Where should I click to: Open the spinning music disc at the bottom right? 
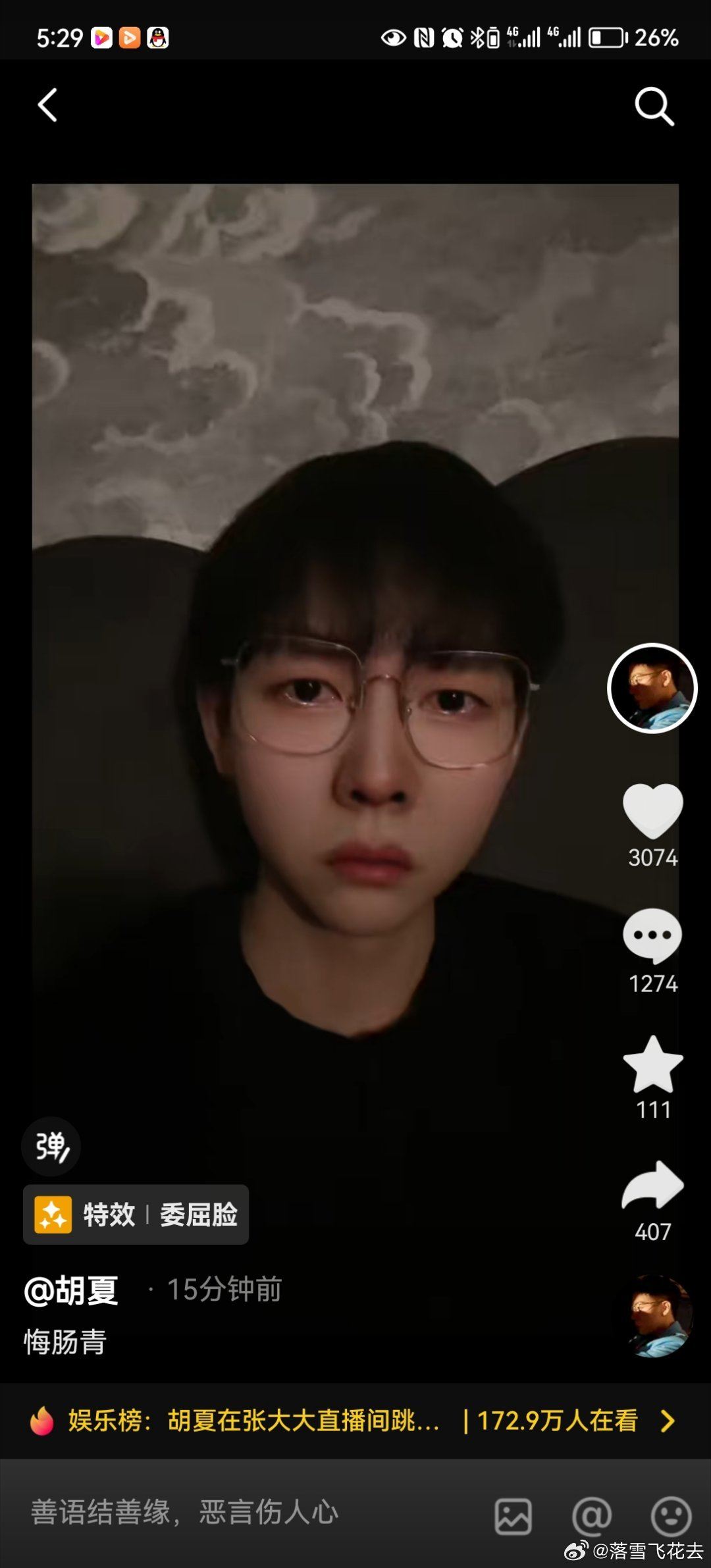click(x=658, y=1315)
